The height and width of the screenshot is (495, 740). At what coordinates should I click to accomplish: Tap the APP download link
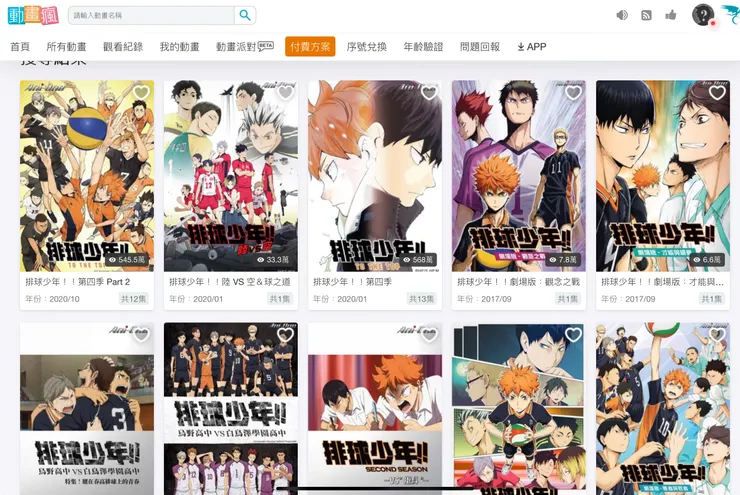(x=532, y=47)
